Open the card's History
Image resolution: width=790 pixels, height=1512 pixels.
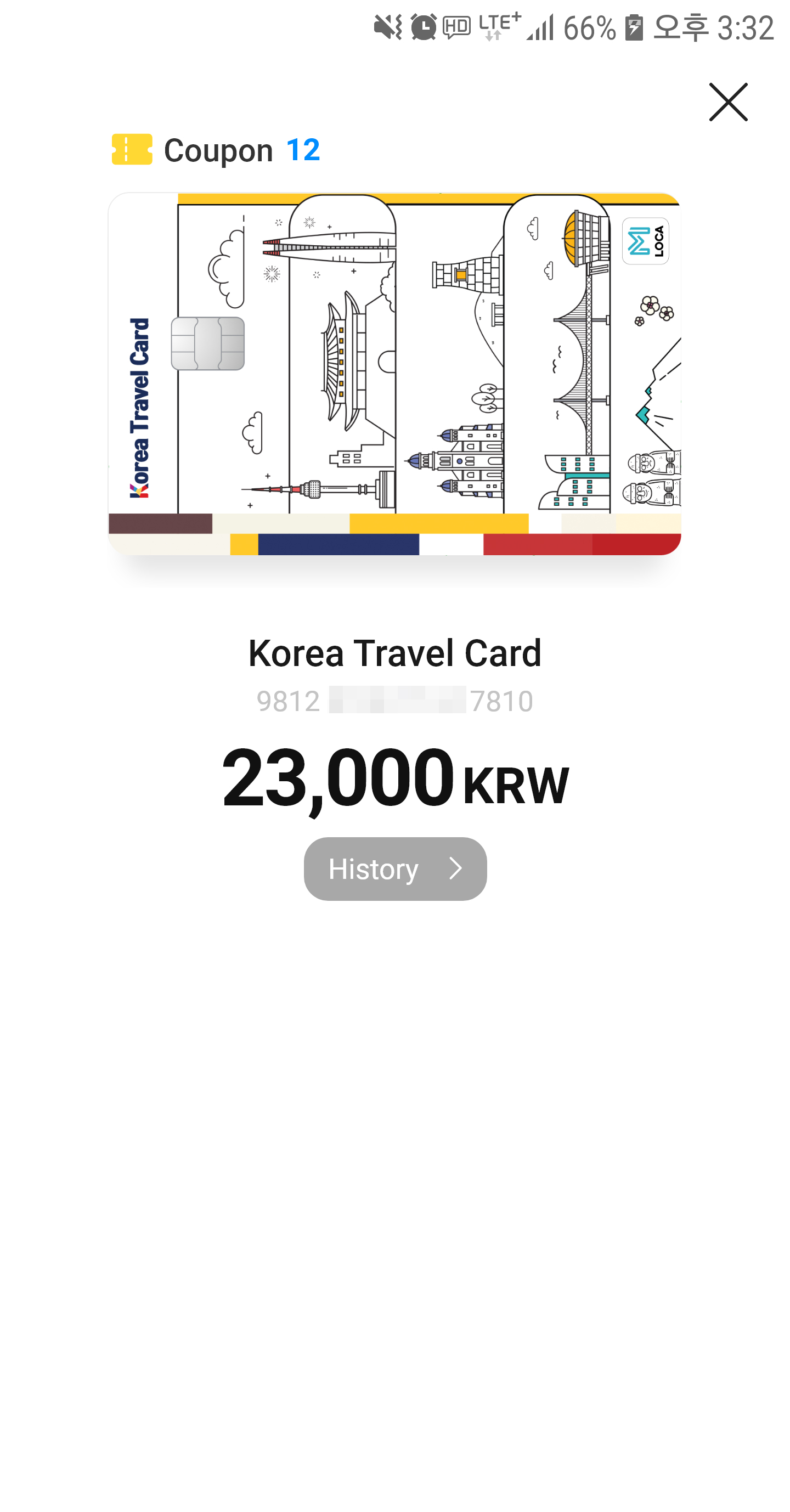[x=395, y=868]
